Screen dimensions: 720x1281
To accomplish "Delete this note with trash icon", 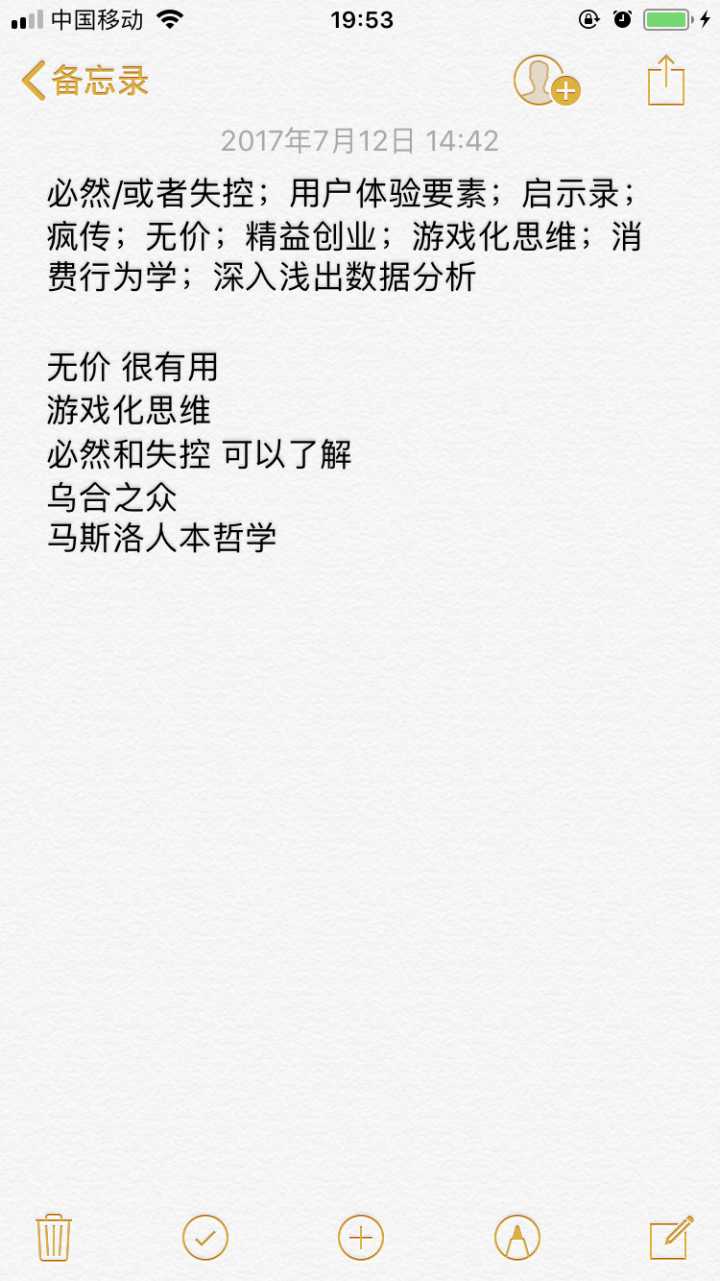I will coord(51,1237).
